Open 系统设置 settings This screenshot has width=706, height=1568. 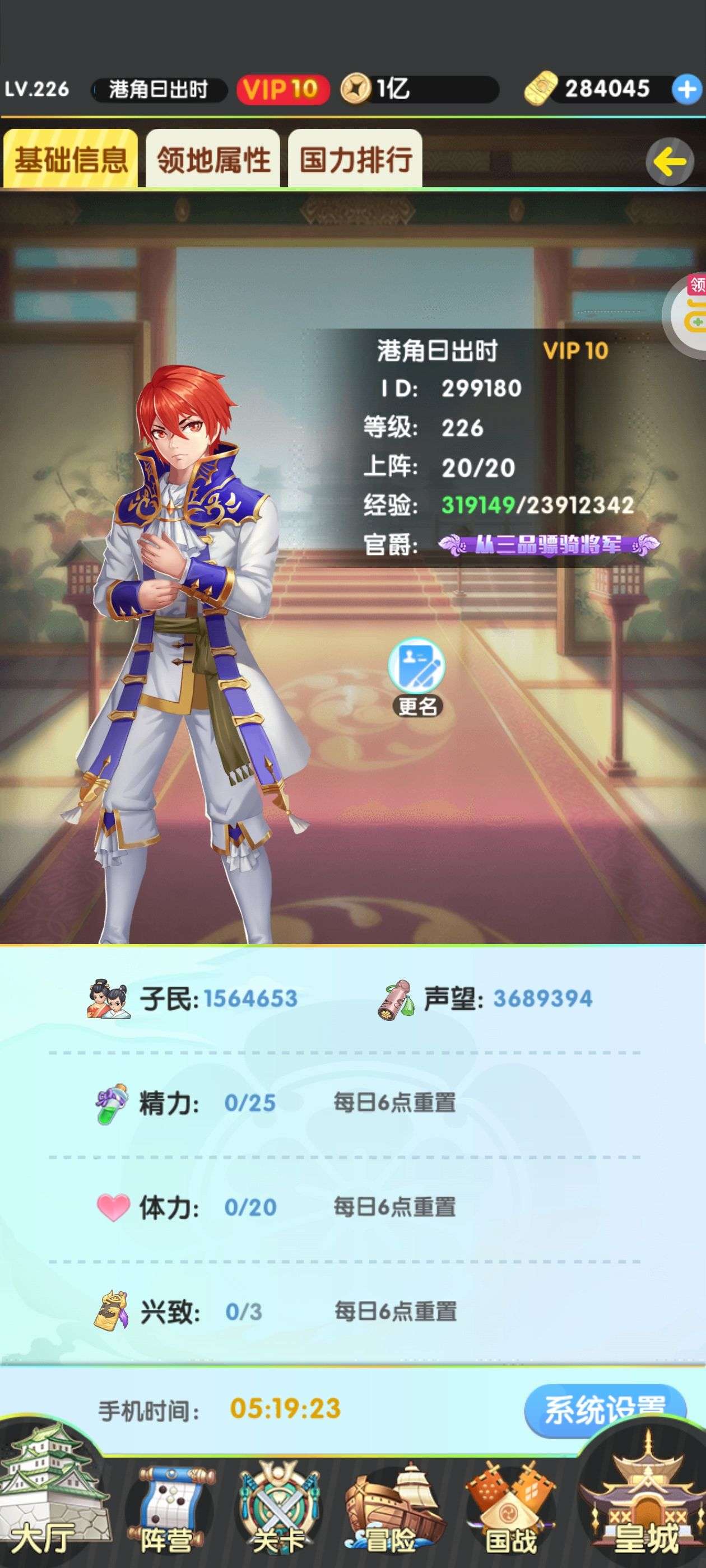[x=604, y=1410]
